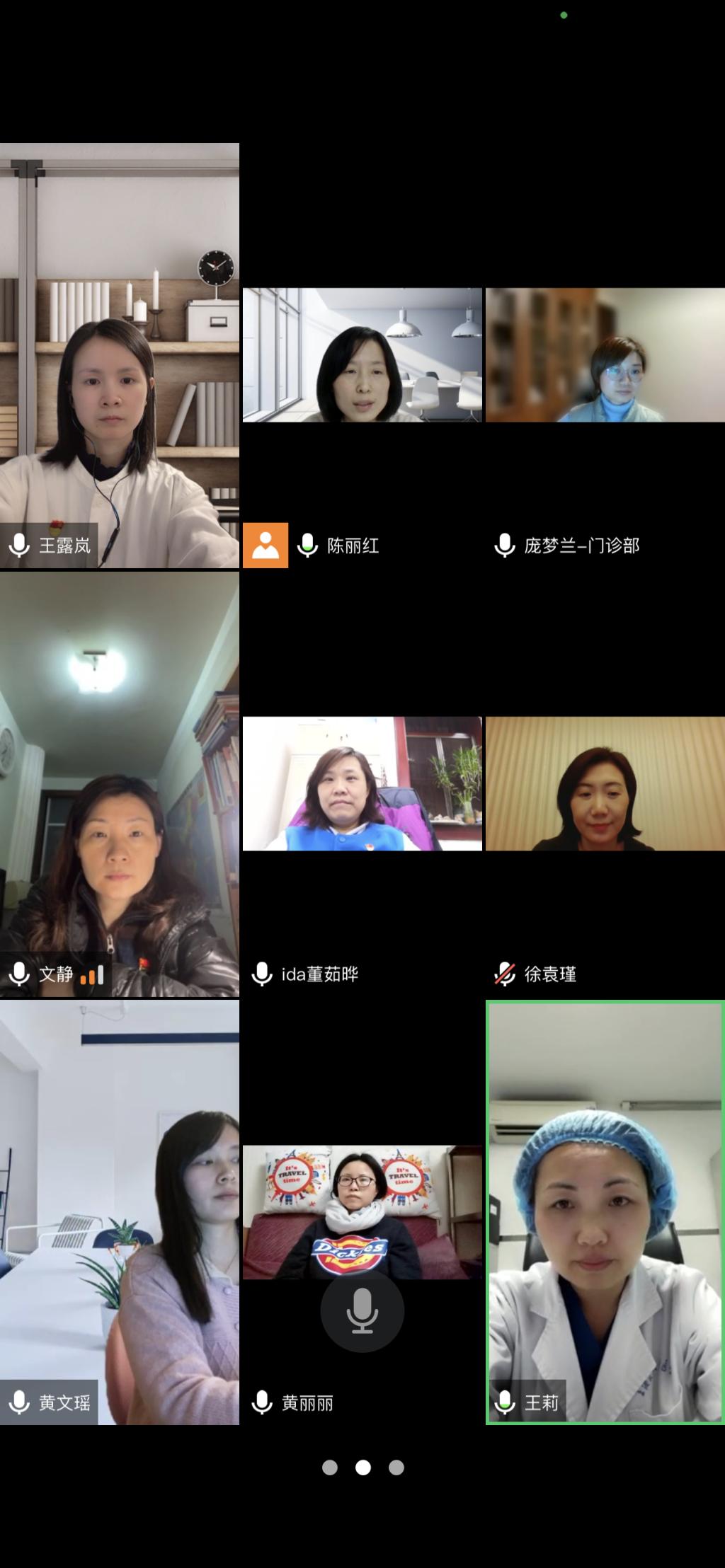Go to the third page indicator dot

(396, 1468)
